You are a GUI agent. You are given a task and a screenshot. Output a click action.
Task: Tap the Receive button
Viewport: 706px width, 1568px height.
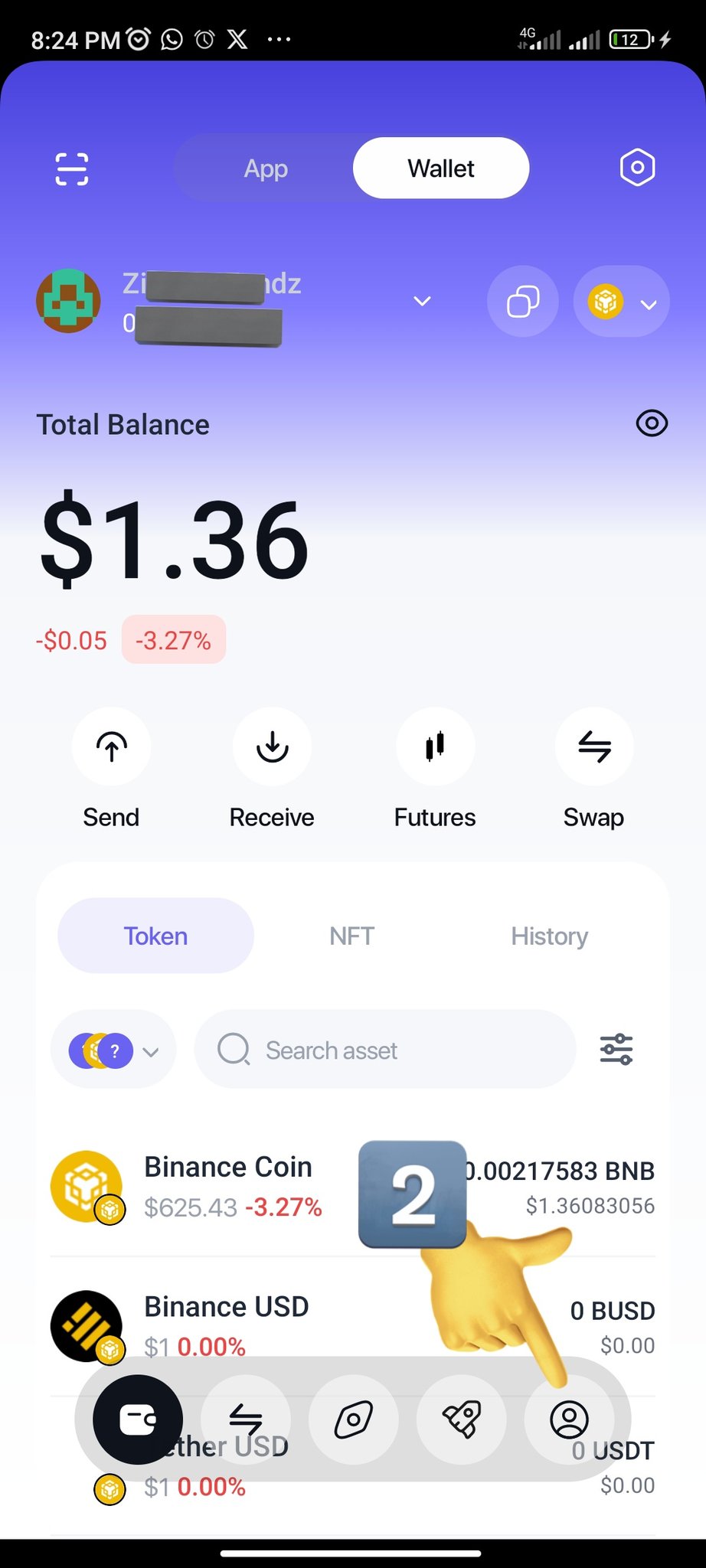tap(272, 747)
